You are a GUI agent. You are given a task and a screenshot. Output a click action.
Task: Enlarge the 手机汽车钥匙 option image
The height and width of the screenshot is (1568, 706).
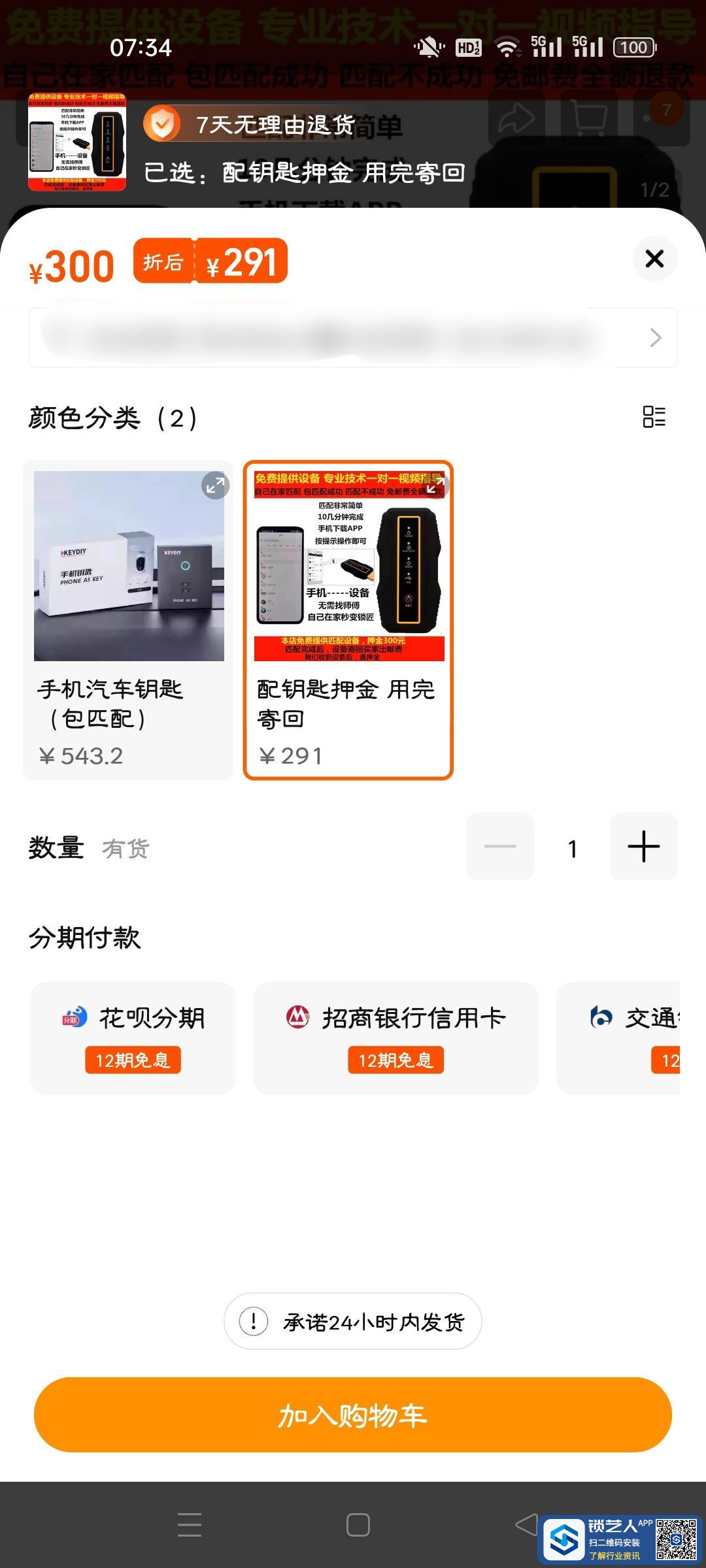pos(214,485)
